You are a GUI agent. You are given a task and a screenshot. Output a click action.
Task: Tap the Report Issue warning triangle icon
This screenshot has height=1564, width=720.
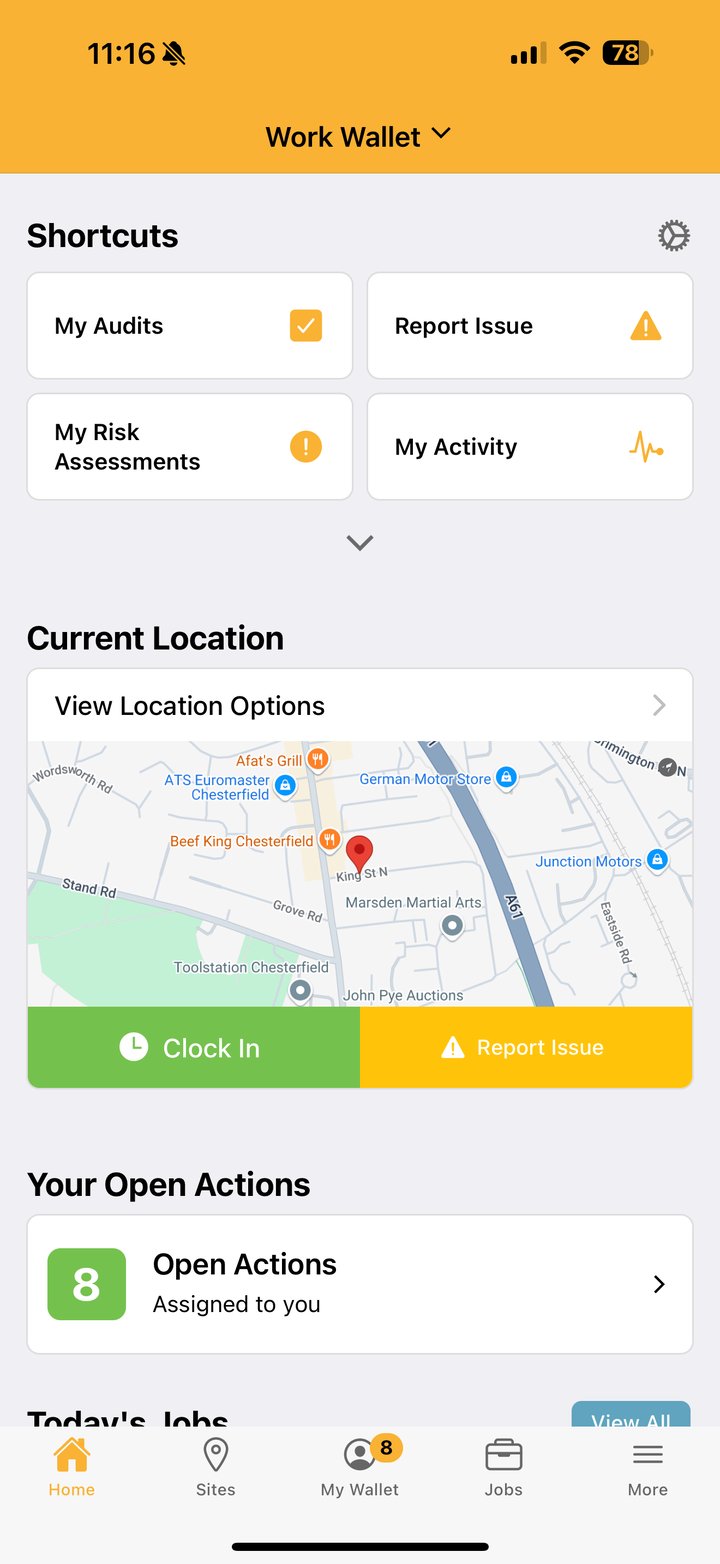point(645,325)
